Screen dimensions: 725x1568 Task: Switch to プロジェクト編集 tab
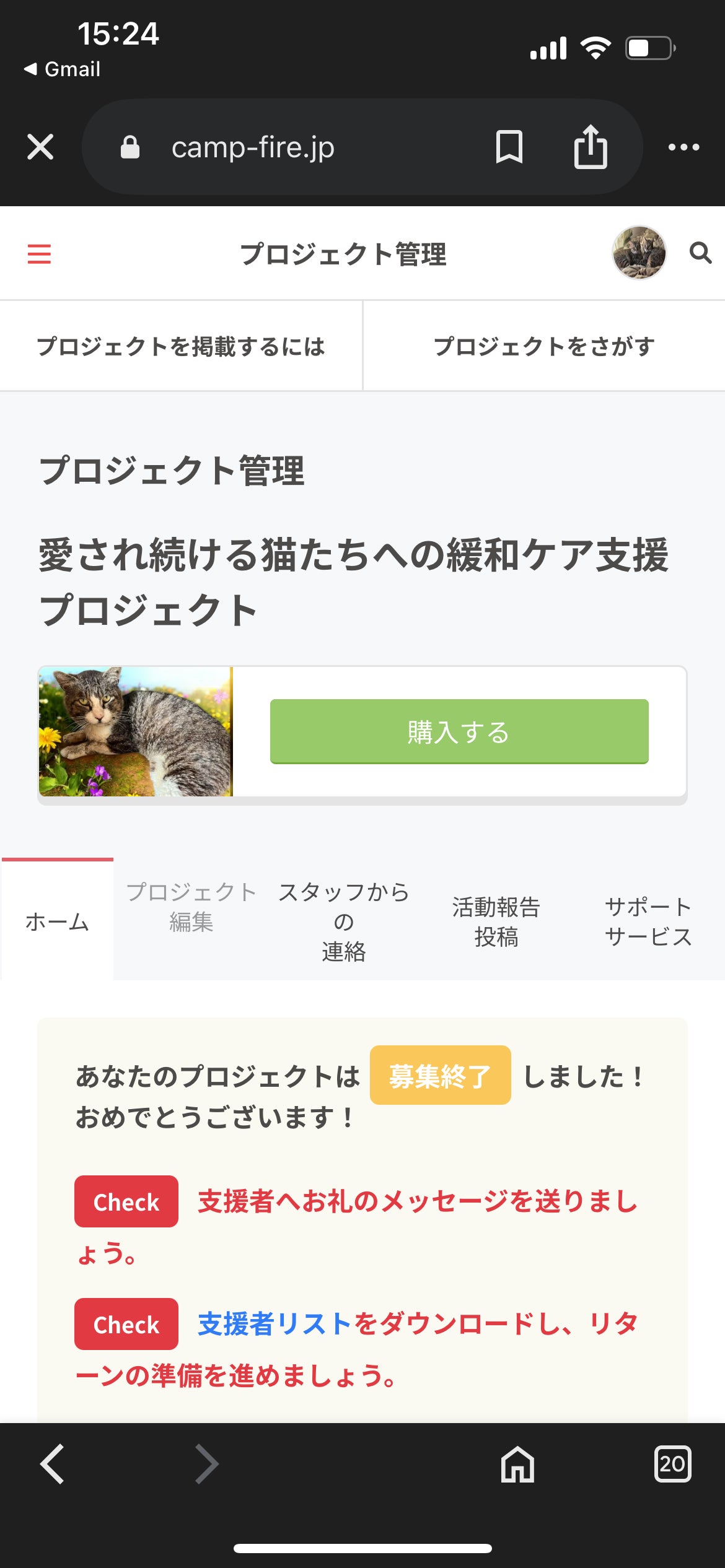click(x=191, y=907)
